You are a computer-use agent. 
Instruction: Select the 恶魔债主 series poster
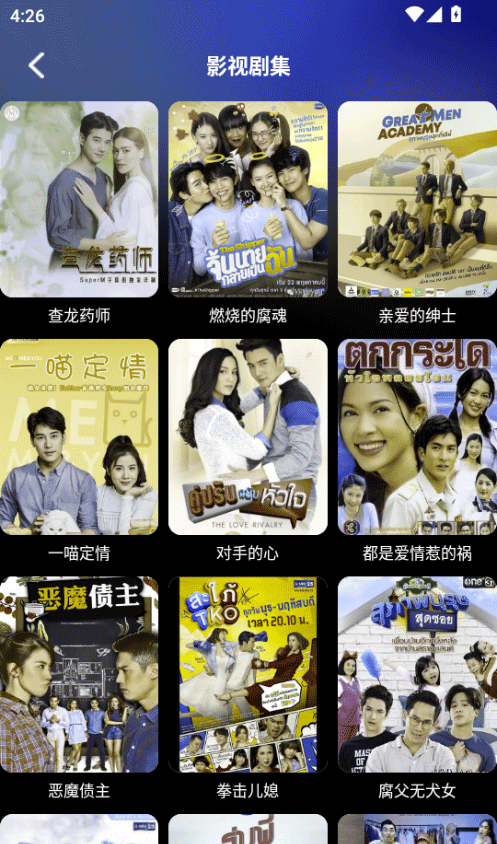(x=79, y=674)
